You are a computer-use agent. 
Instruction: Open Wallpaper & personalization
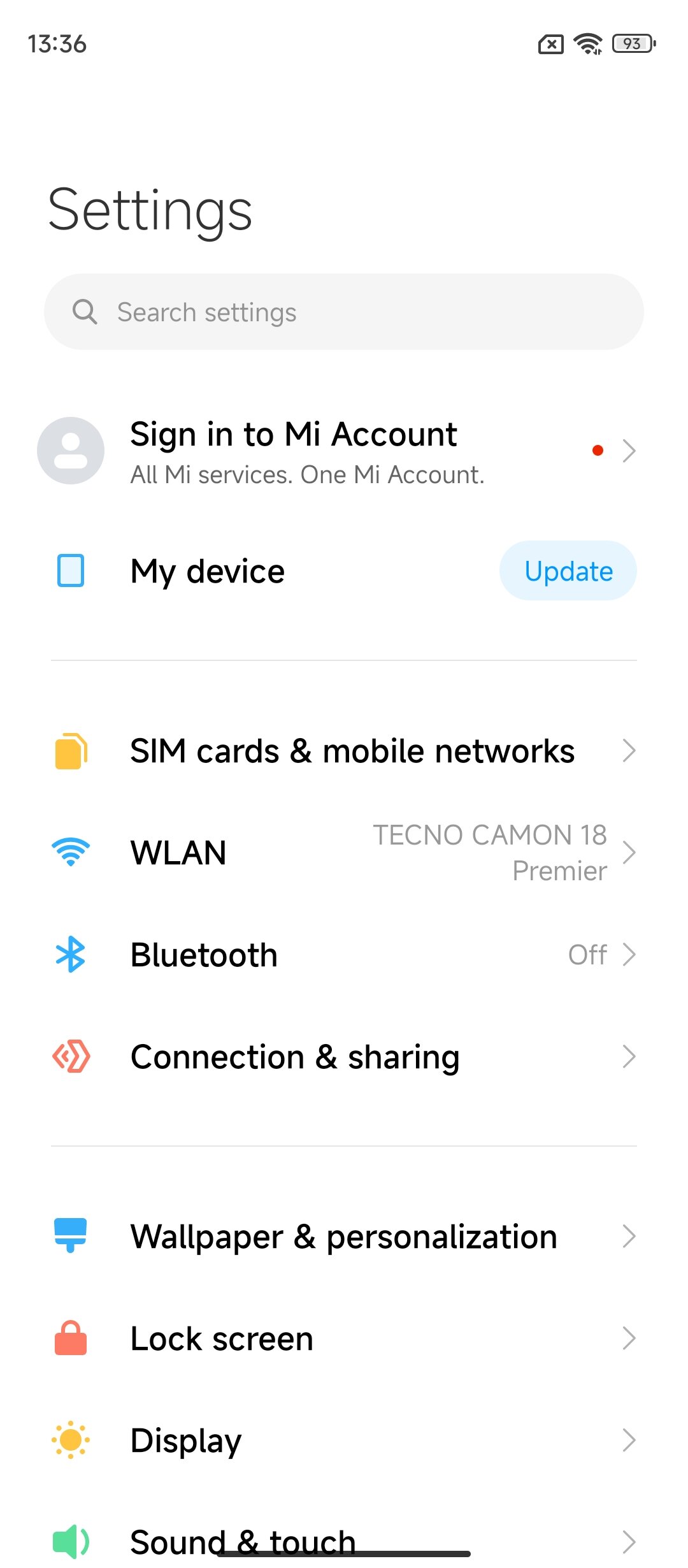click(x=344, y=1236)
